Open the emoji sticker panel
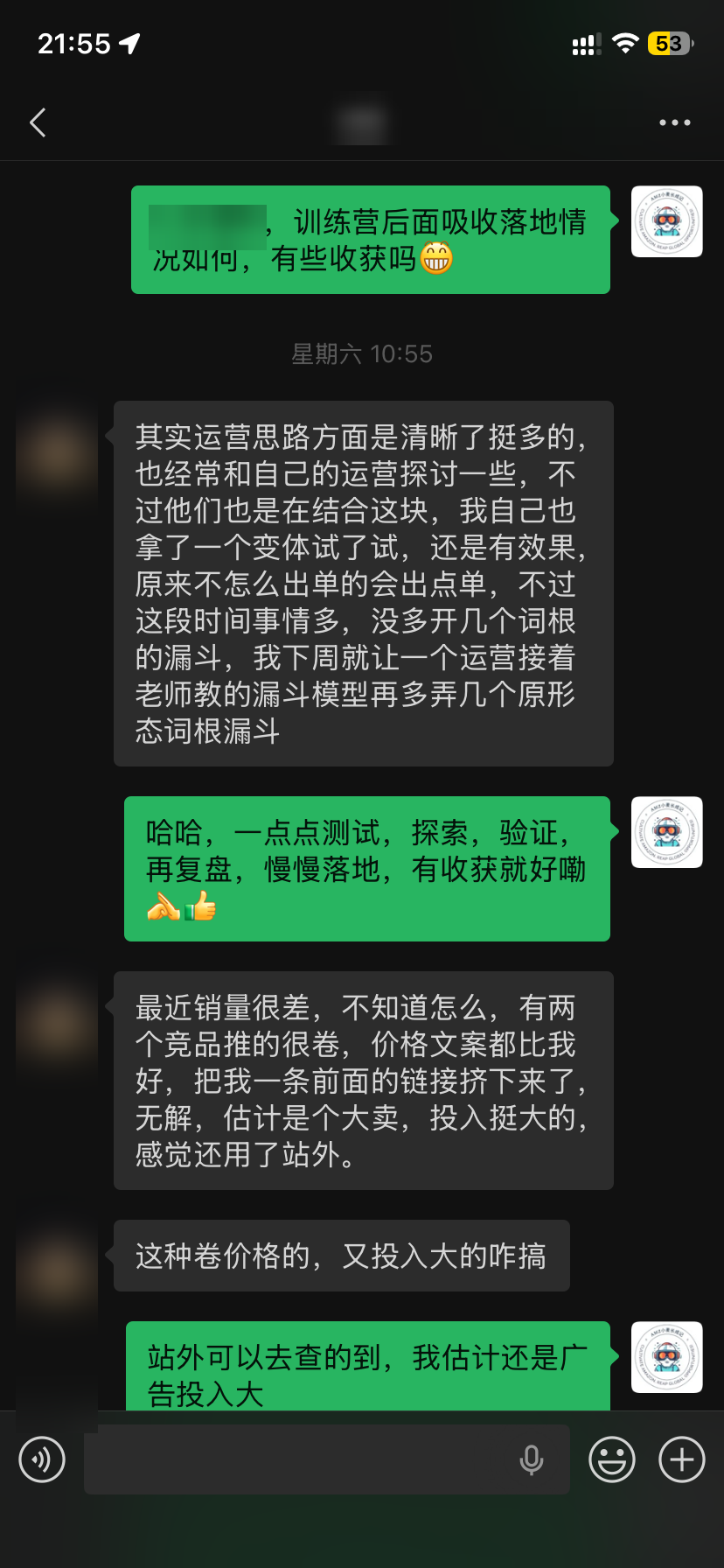 point(612,1459)
